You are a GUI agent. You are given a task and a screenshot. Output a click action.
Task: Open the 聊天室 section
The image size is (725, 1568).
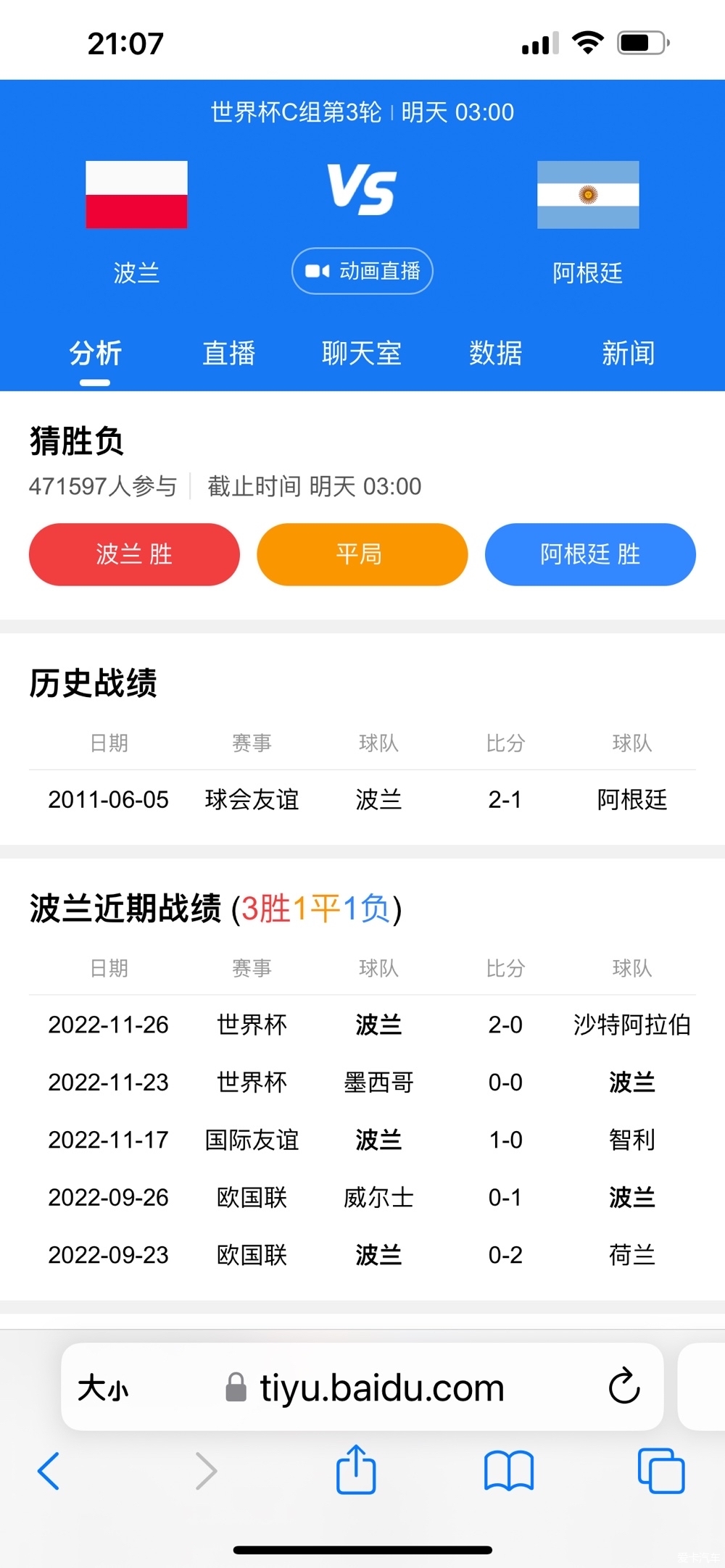pos(362,354)
